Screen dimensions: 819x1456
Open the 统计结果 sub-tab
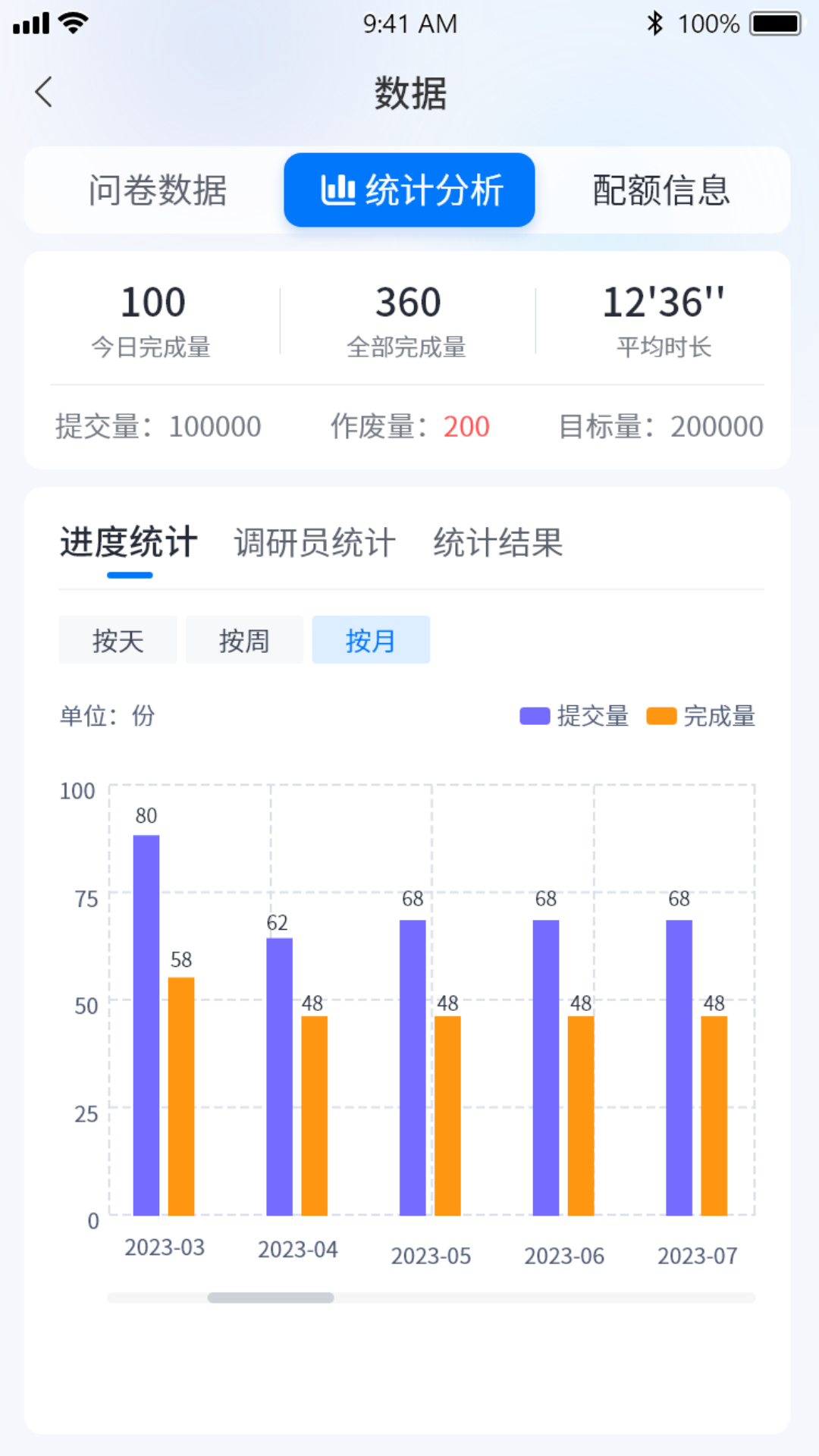pyautogui.click(x=498, y=543)
